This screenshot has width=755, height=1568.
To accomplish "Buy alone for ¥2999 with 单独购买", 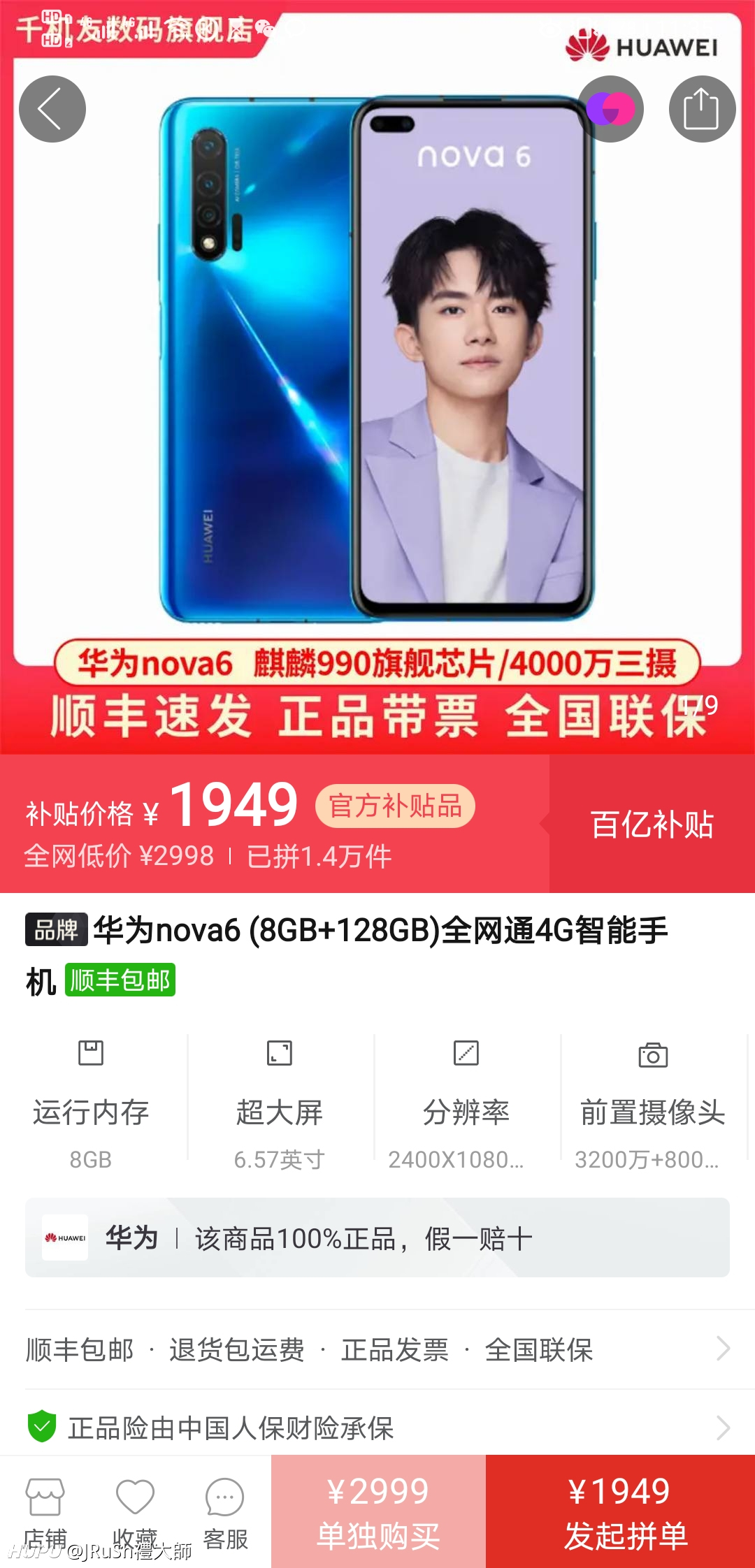I will [378, 1511].
